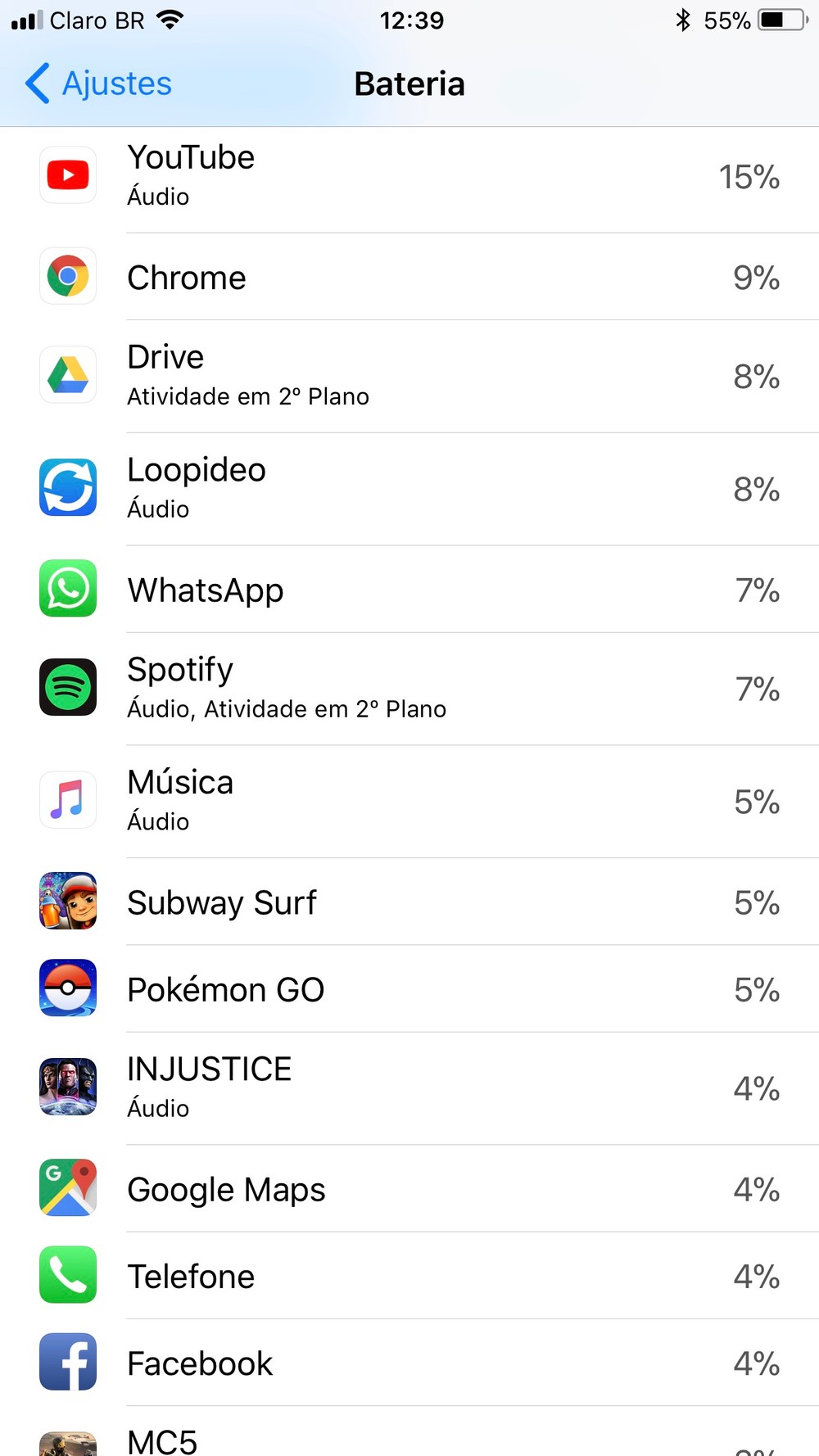Select the Subway Surf row
Screen dimensions: 819x1456
(409, 902)
